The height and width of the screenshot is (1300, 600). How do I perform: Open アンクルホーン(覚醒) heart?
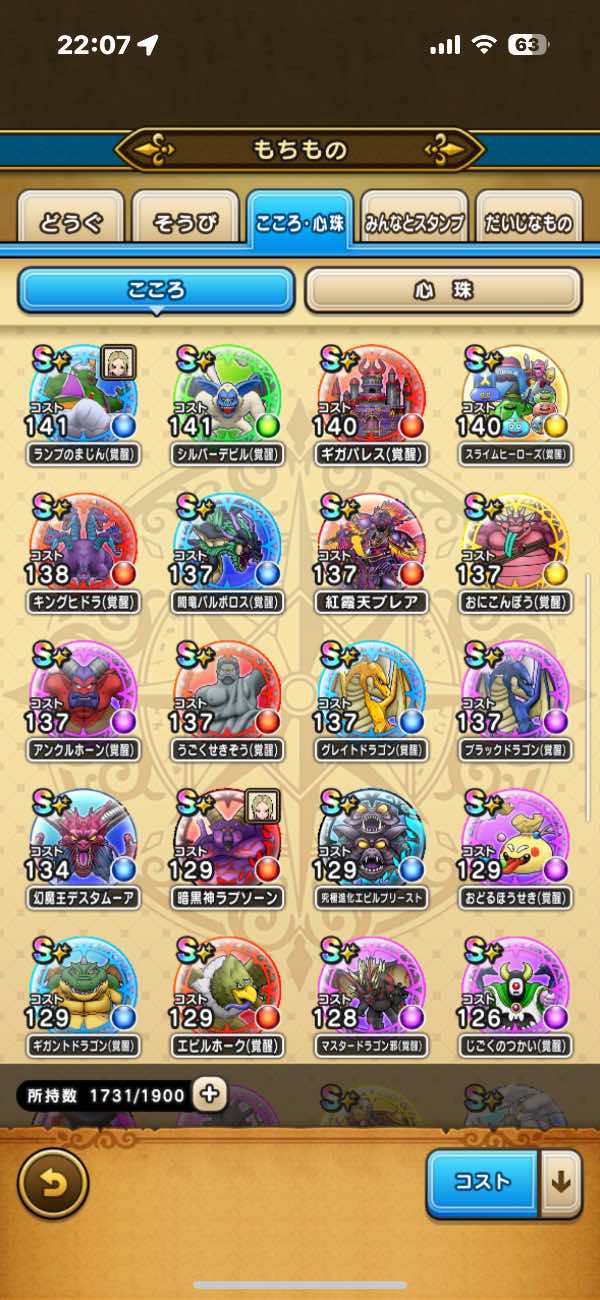84,694
